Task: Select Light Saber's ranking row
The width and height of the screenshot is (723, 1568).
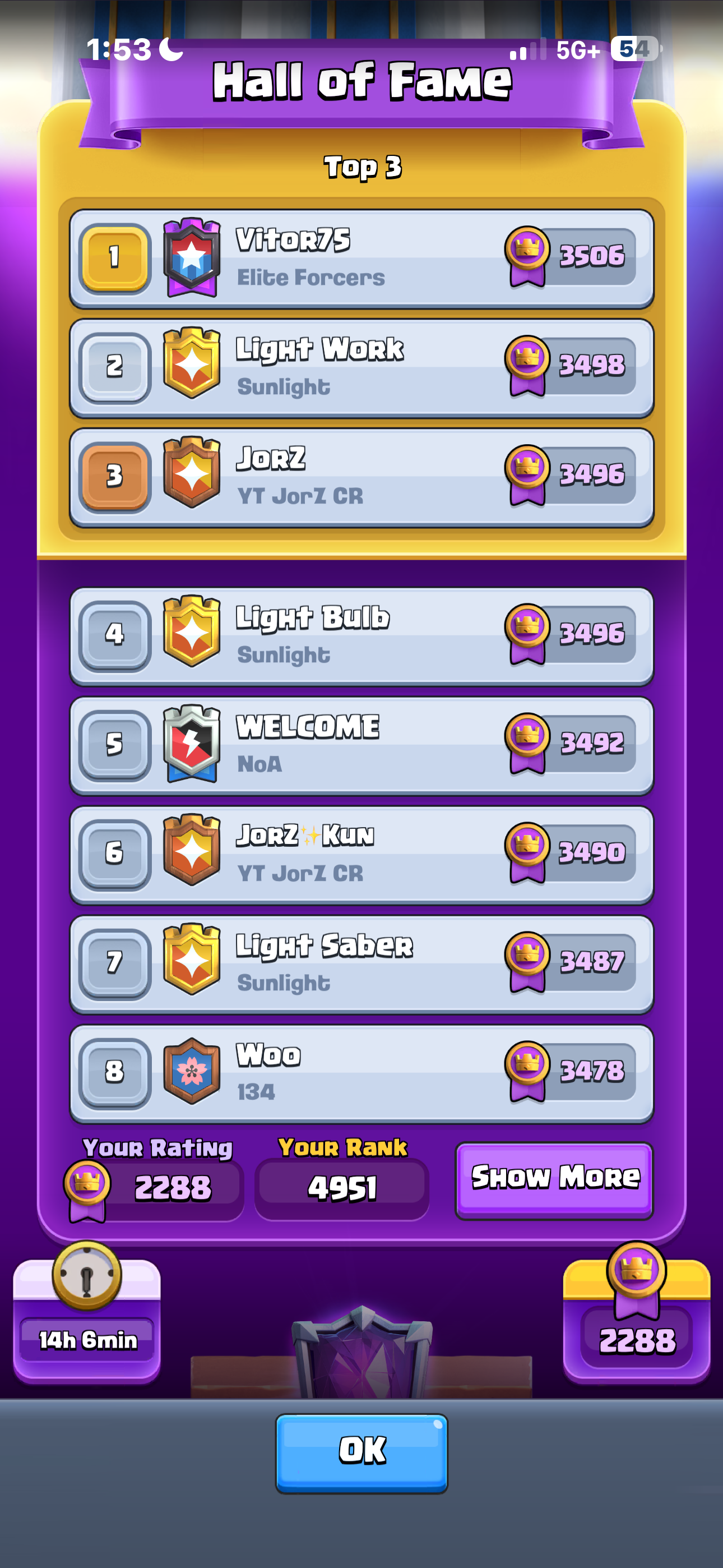Action: point(361,963)
